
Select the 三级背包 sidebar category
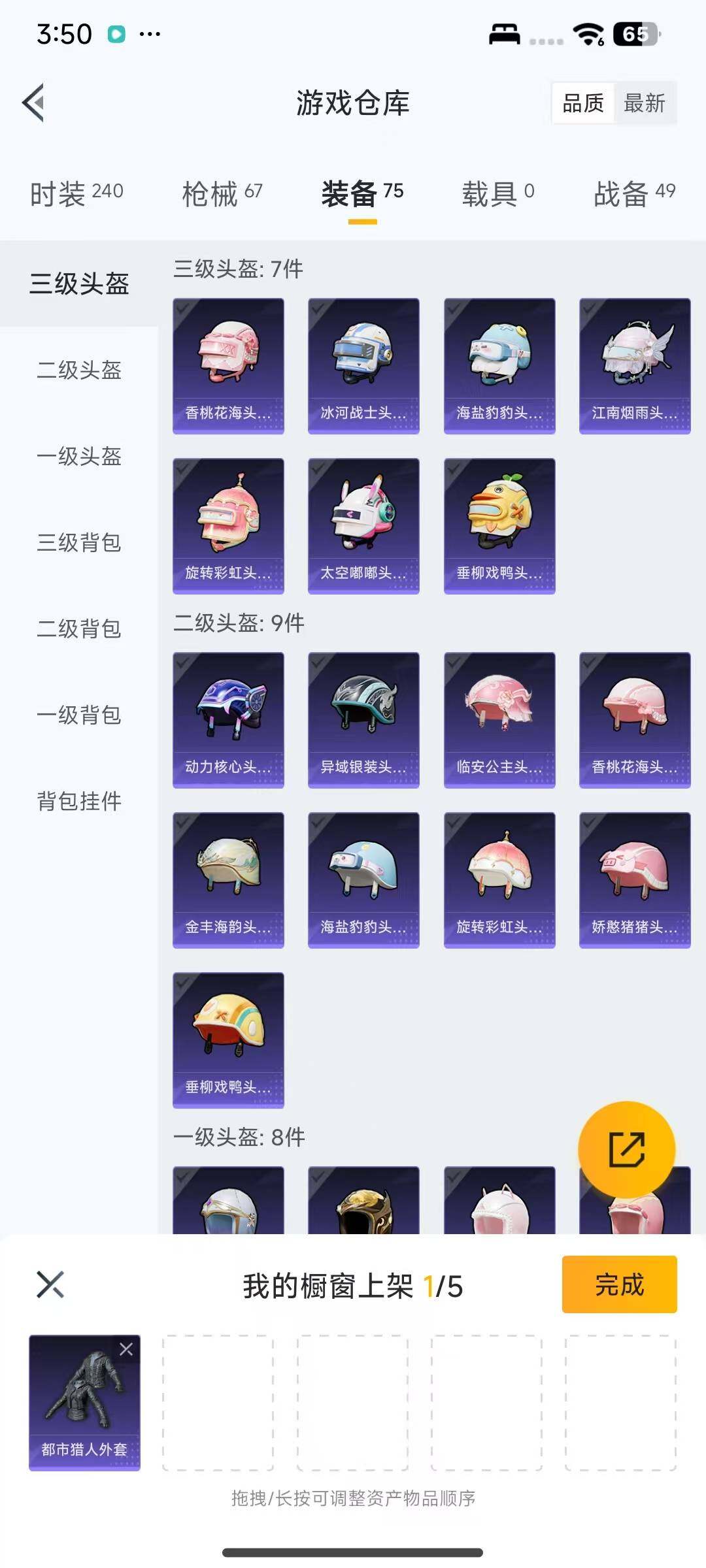(79, 542)
